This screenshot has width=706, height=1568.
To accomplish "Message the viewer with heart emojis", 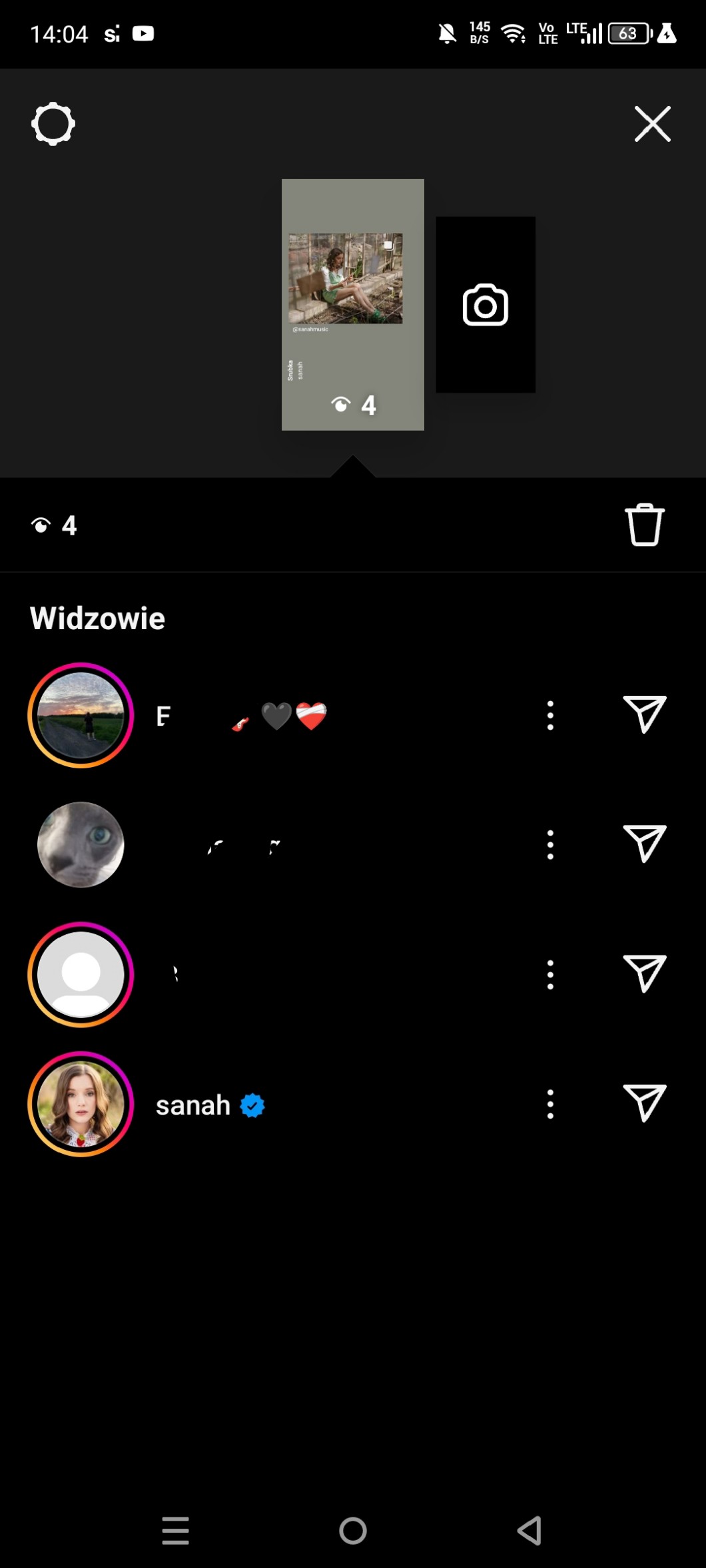I will [x=644, y=714].
